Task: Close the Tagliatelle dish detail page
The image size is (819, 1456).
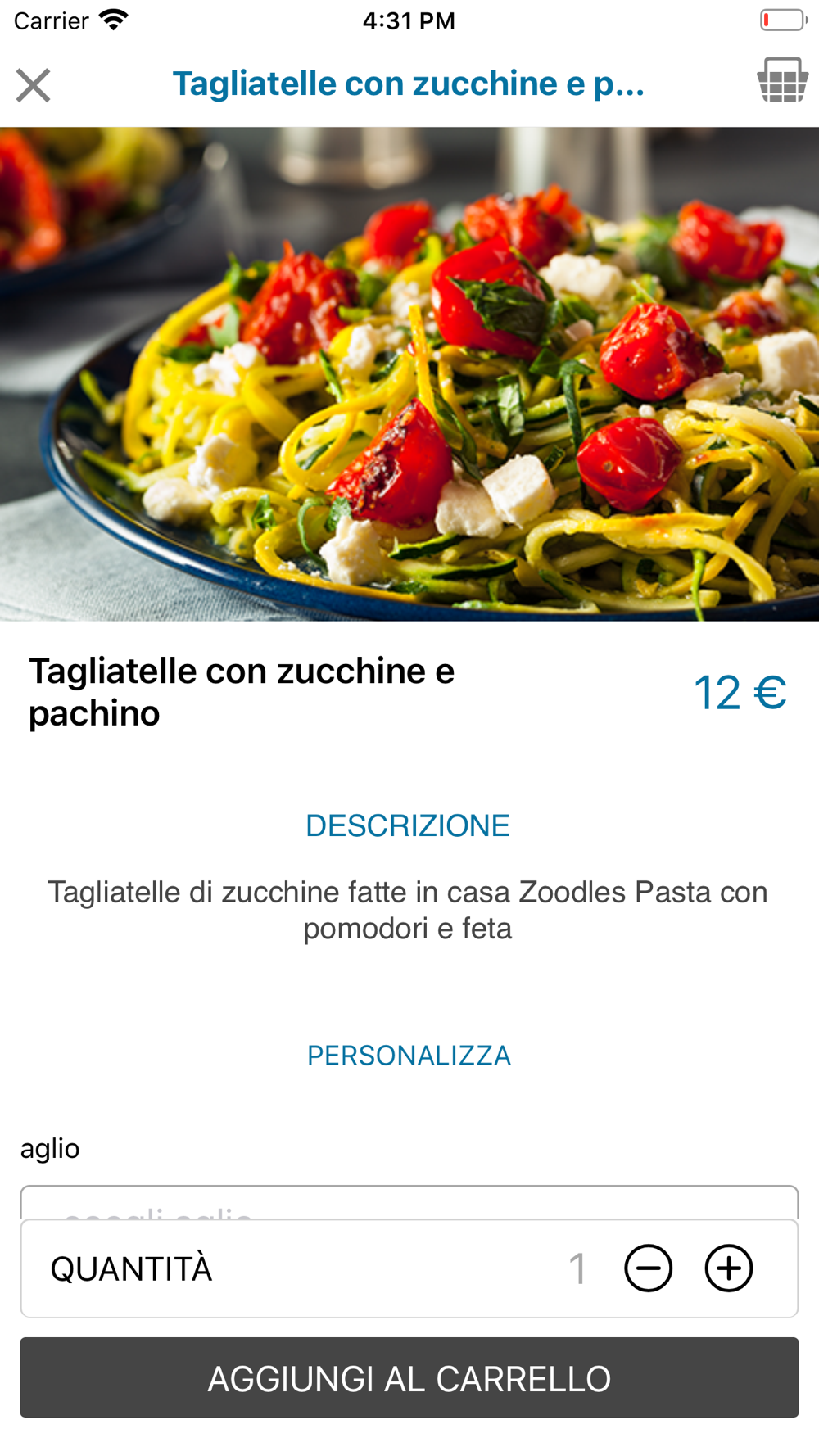Action: tap(34, 85)
